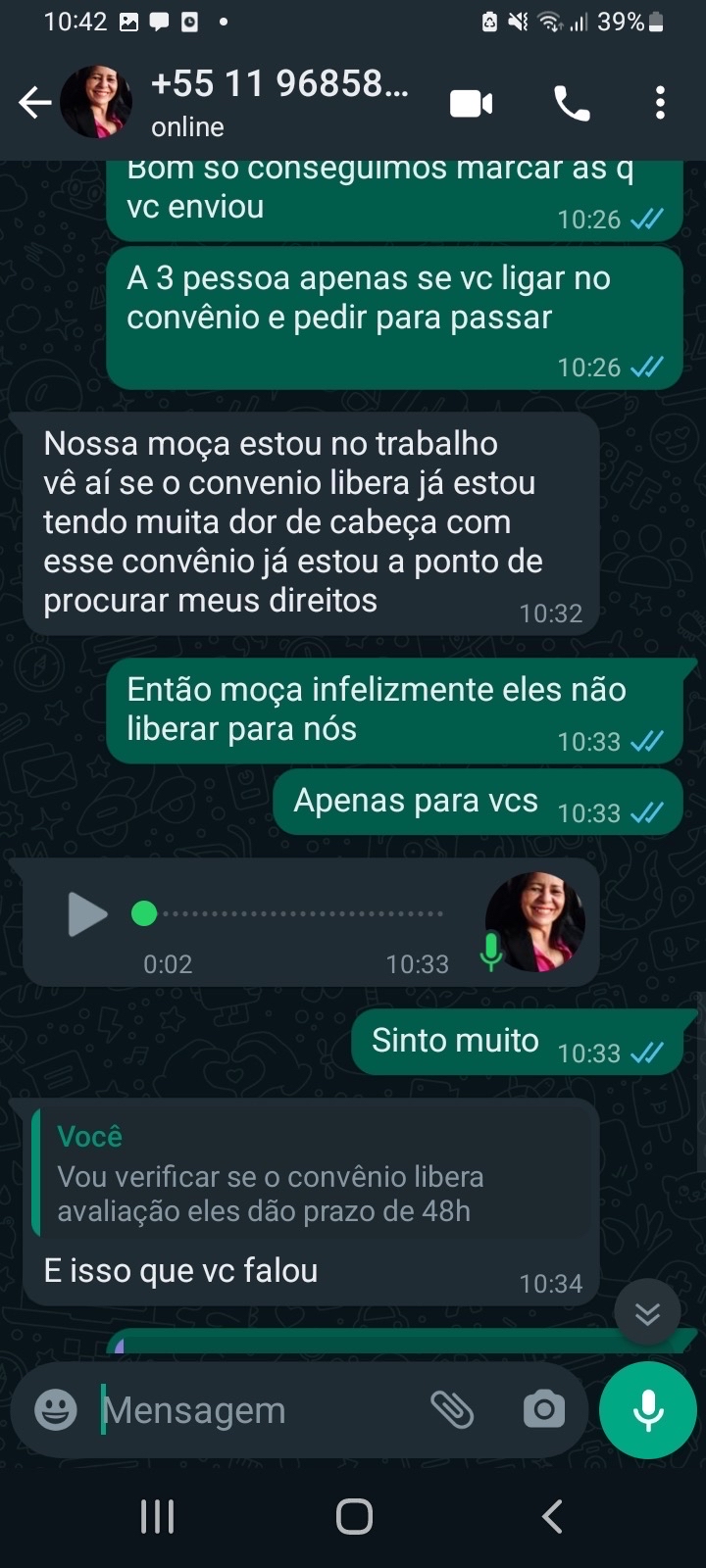Open contact info for +55 11 96858
This screenshot has height=1568, width=706.
(279, 102)
